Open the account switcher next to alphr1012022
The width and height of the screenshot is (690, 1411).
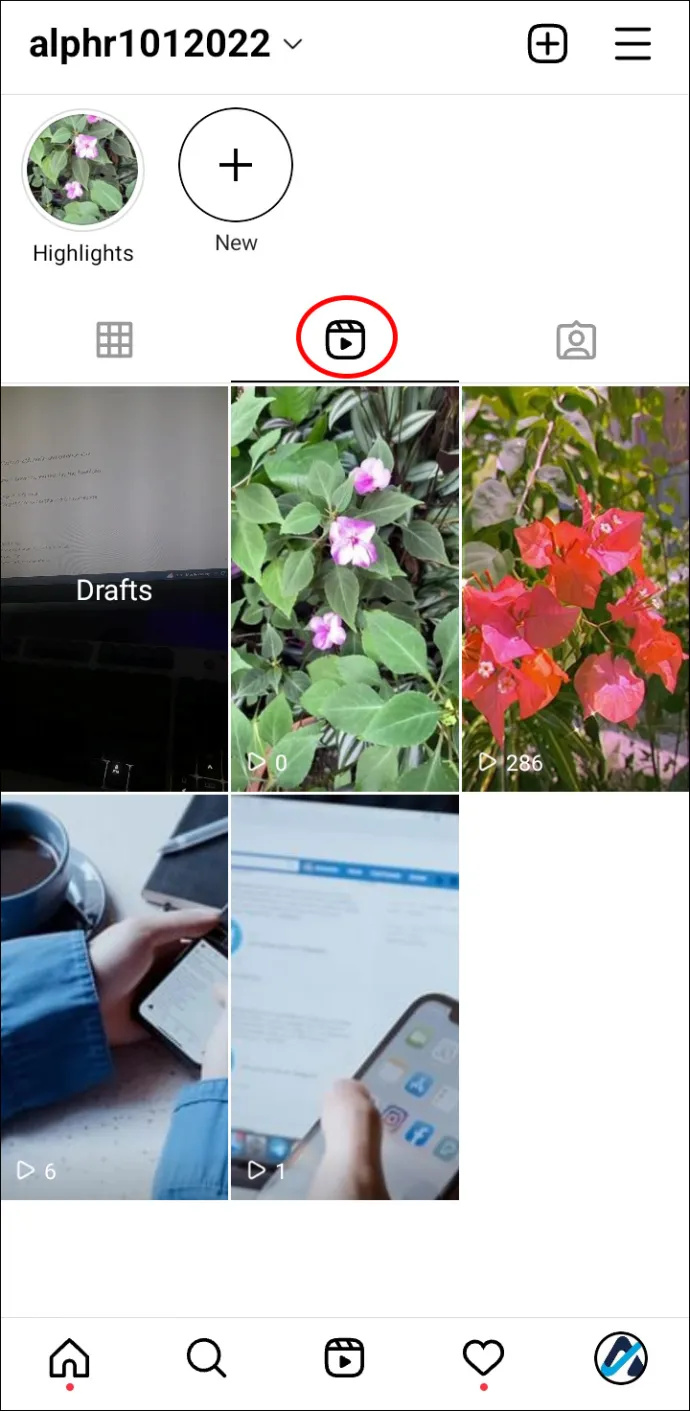[293, 45]
